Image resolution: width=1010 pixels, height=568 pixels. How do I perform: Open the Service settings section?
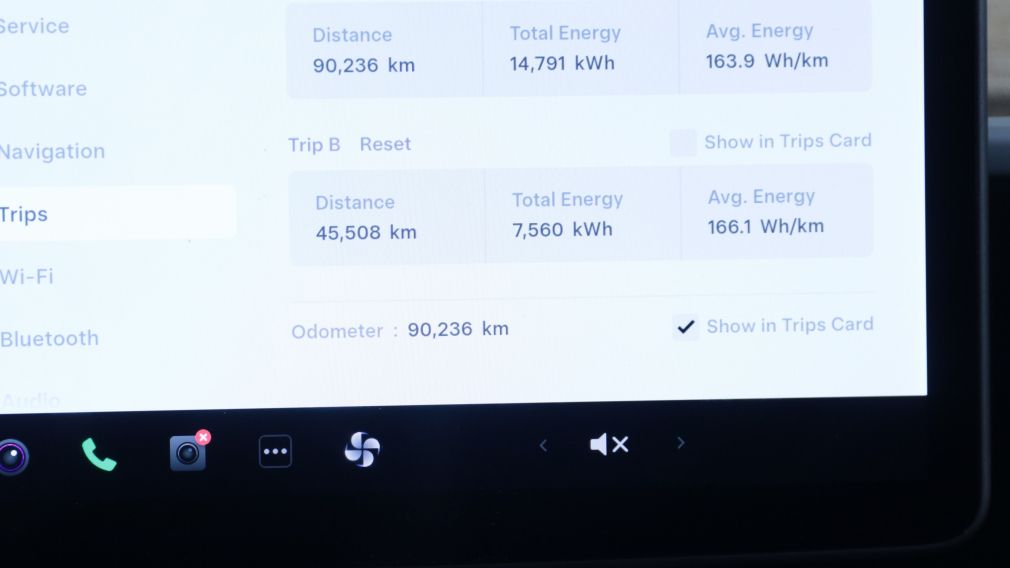(x=35, y=27)
